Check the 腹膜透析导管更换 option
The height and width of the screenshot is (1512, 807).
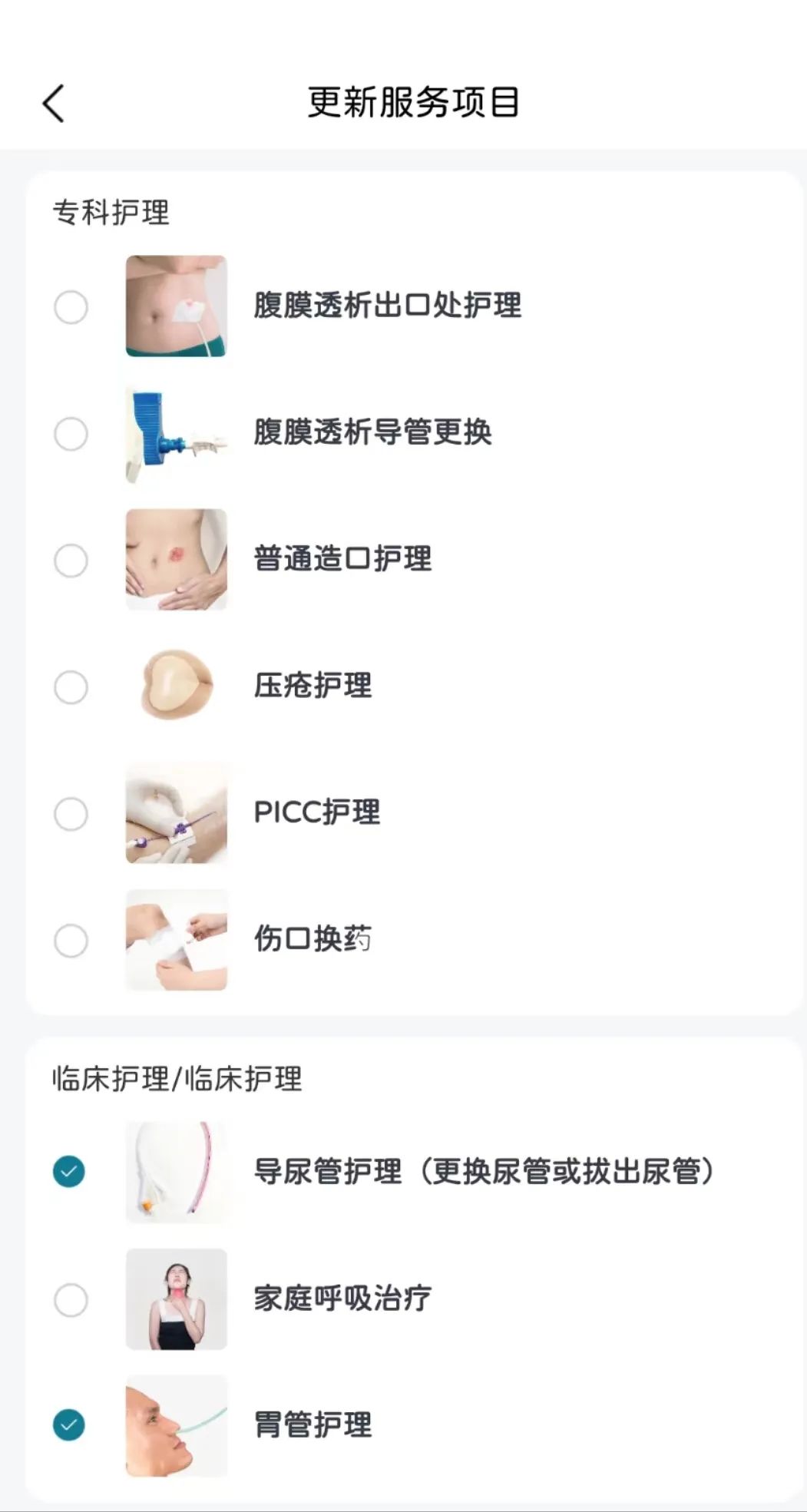71,434
